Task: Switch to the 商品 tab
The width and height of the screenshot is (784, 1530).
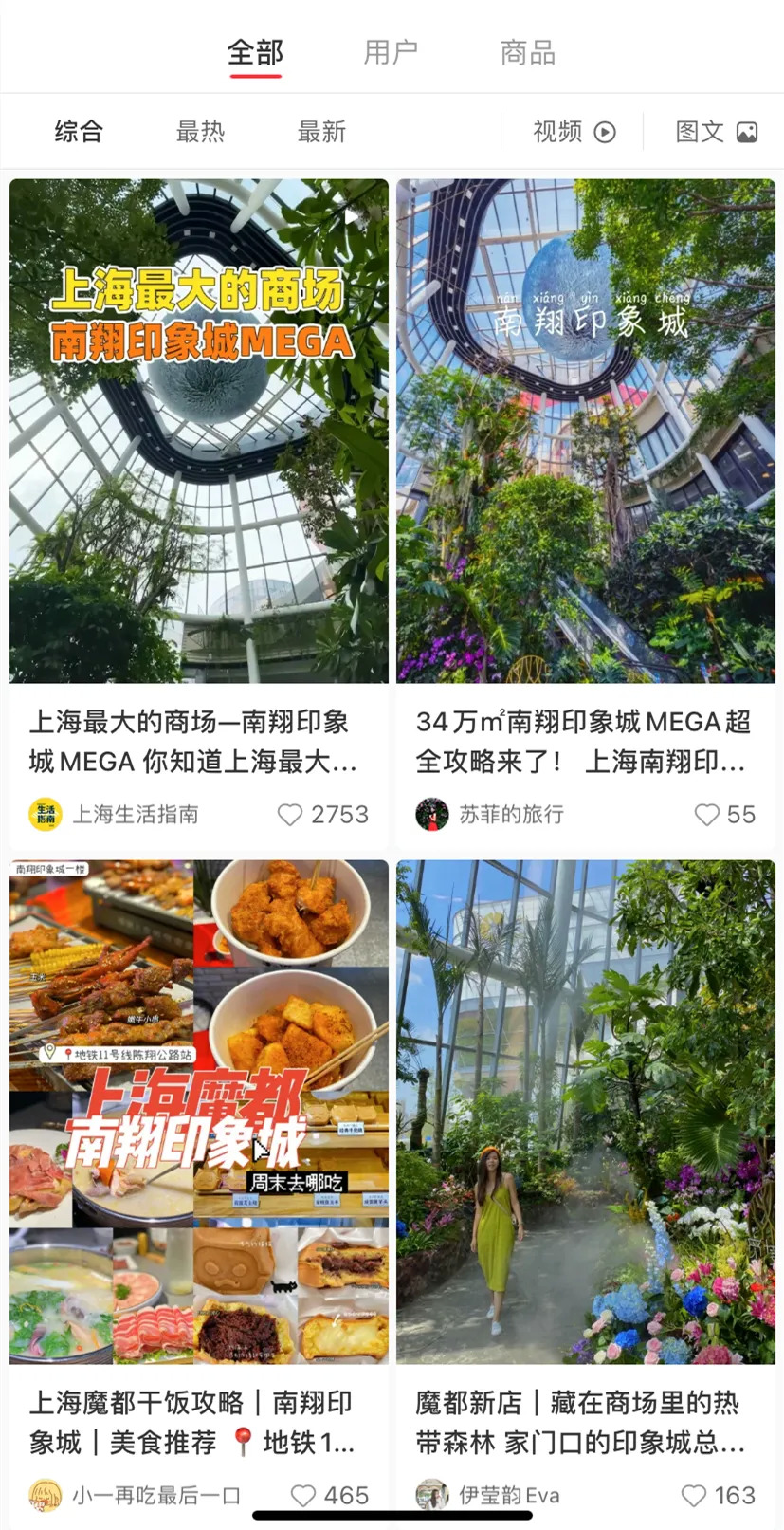Action: pyautogui.click(x=527, y=52)
